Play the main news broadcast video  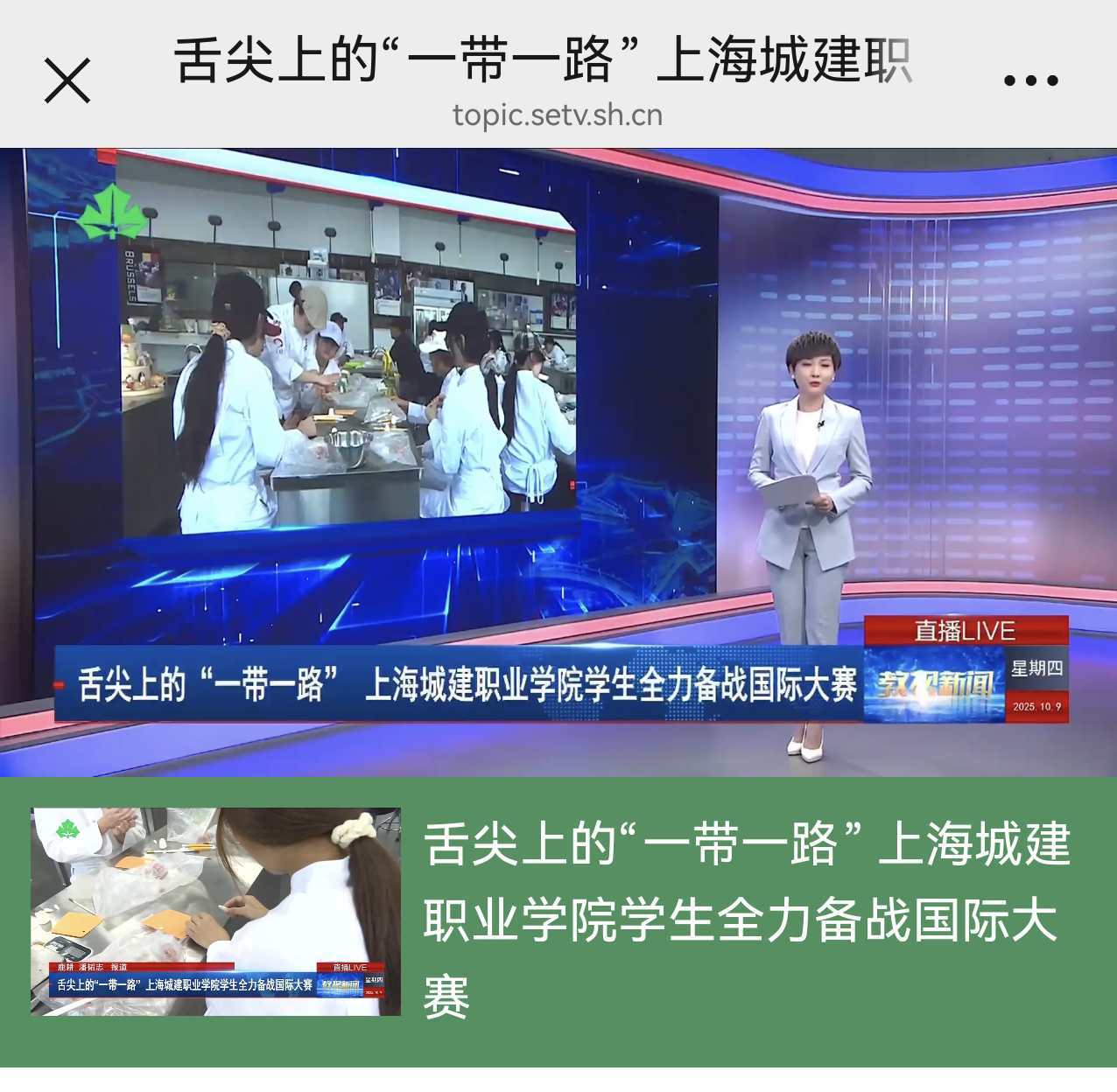pyautogui.click(x=558, y=462)
